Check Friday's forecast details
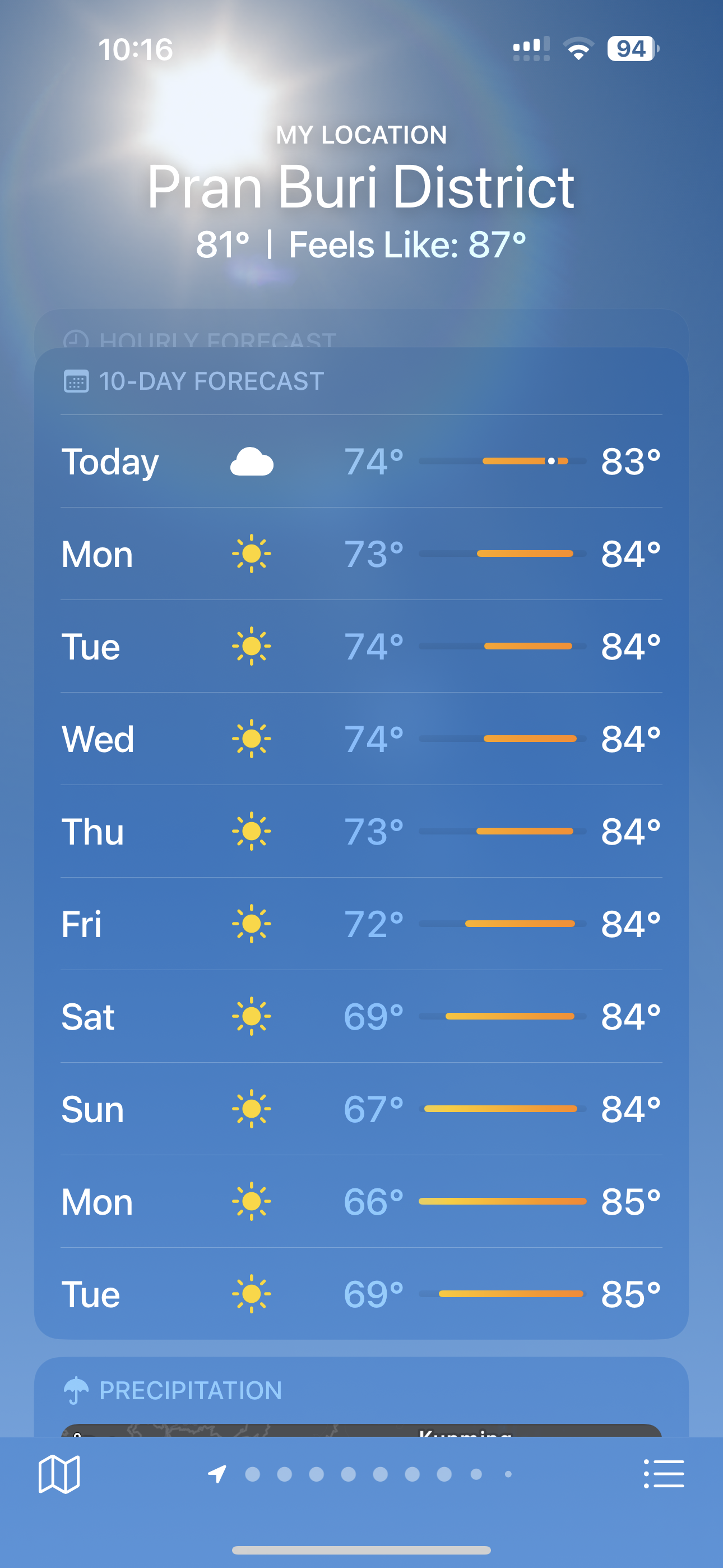Image resolution: width=723 pixels, height=1568 pixels. tap(361, 924)
